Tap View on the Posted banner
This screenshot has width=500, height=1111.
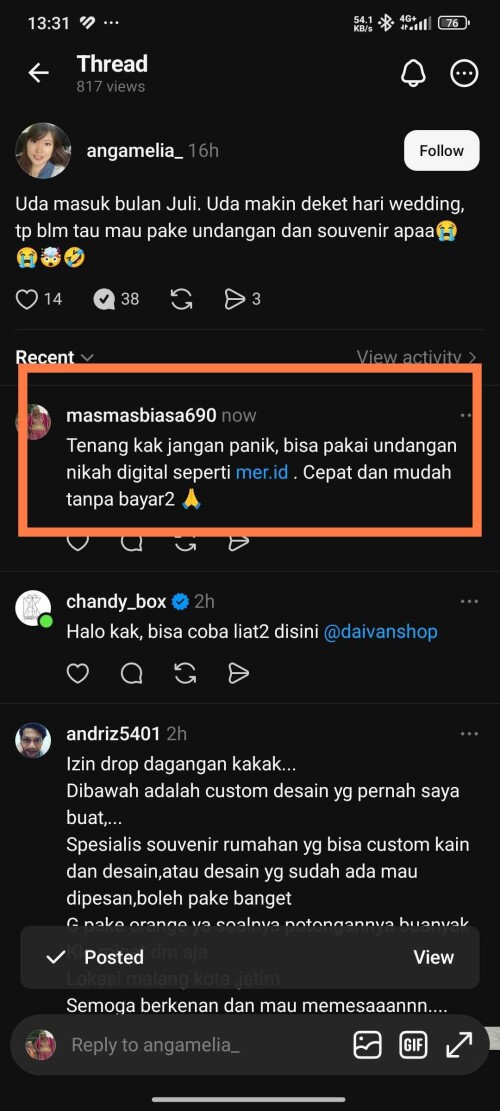click(x=433, y=957)
